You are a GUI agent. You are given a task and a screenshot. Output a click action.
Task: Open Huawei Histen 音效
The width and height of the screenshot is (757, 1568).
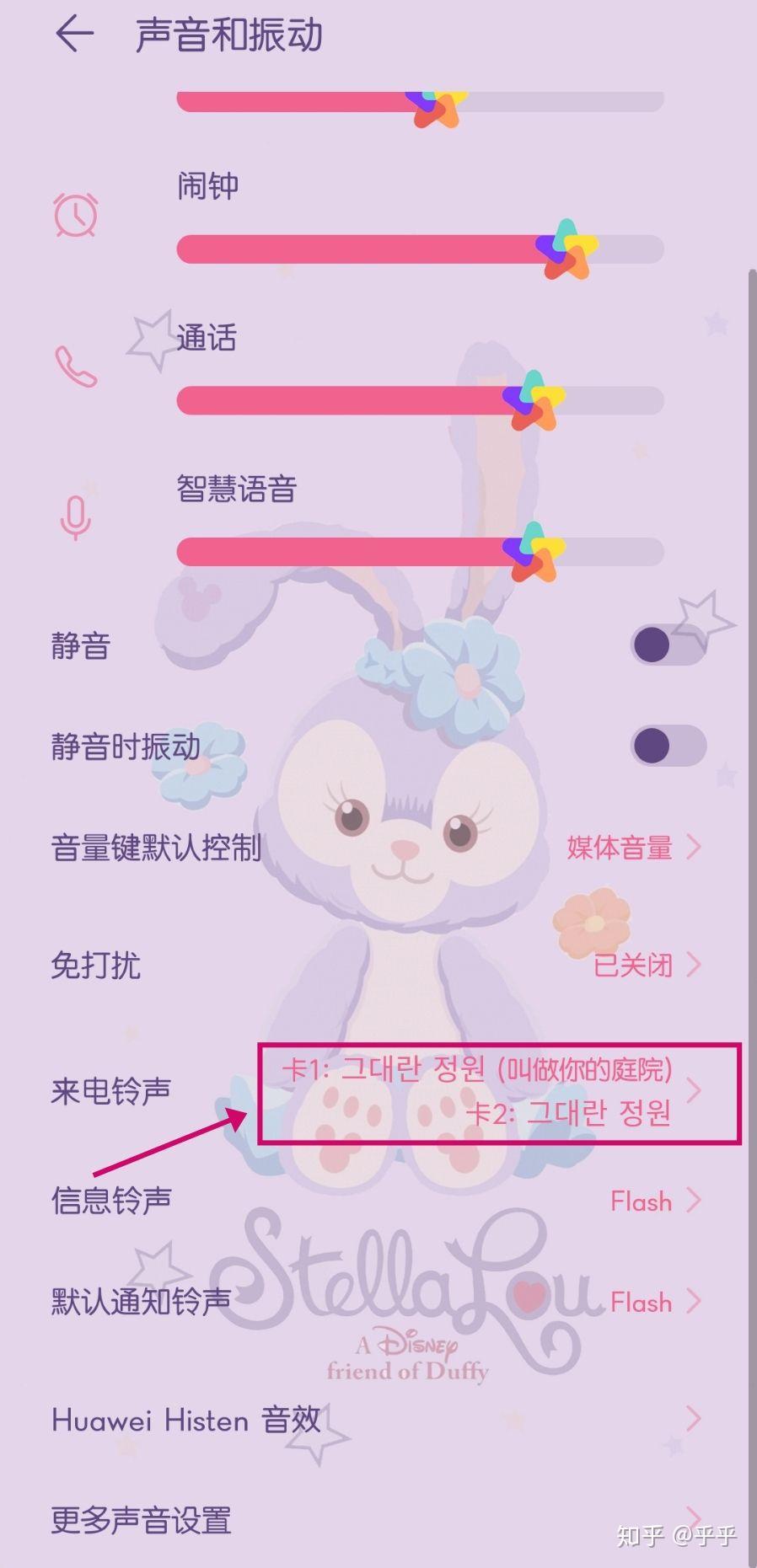(378, 1421)
